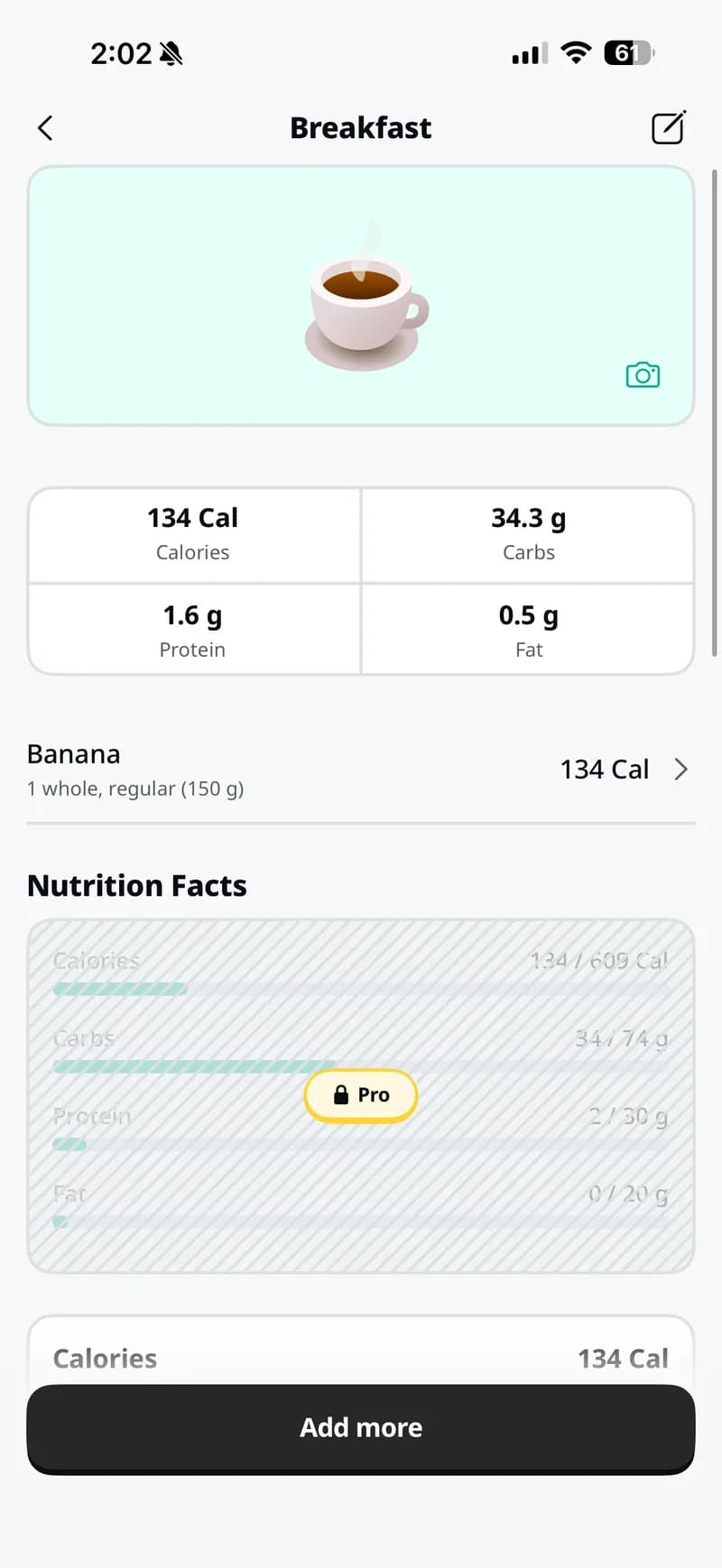Viewport: 722px width, 1568px height.
Task: Tap the back arrow to leave Breakfast
Action: pos(45,127)
